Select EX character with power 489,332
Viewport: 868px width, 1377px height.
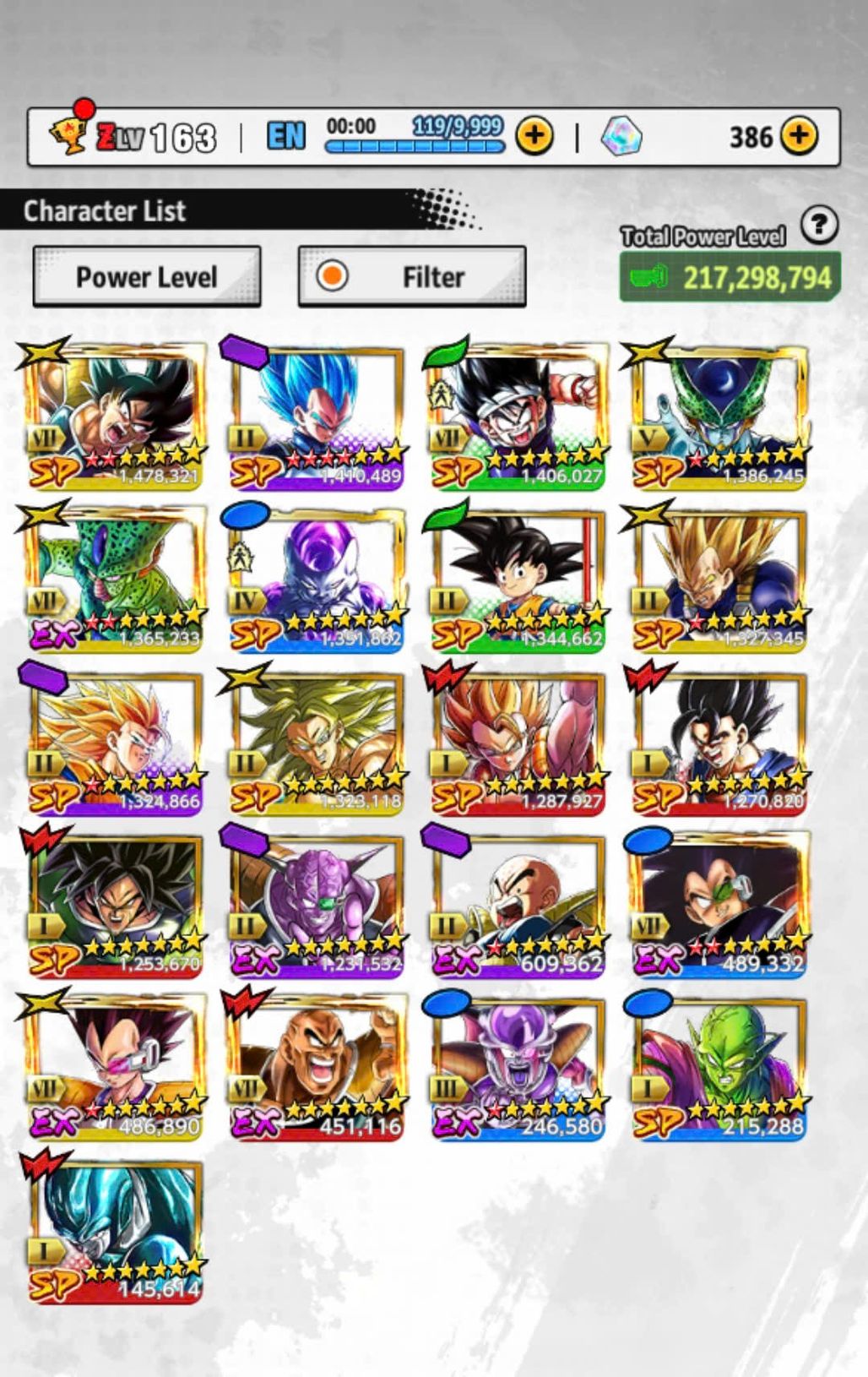click(718, 904)
